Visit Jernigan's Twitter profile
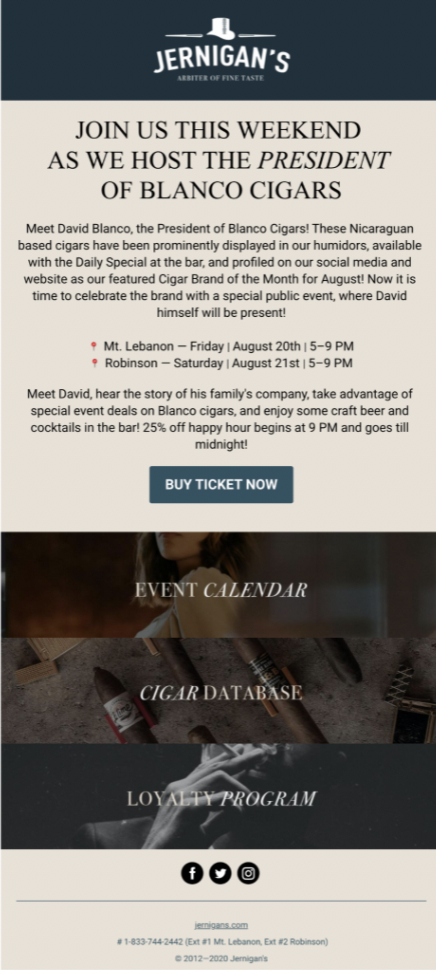 (x=220, y=873)
